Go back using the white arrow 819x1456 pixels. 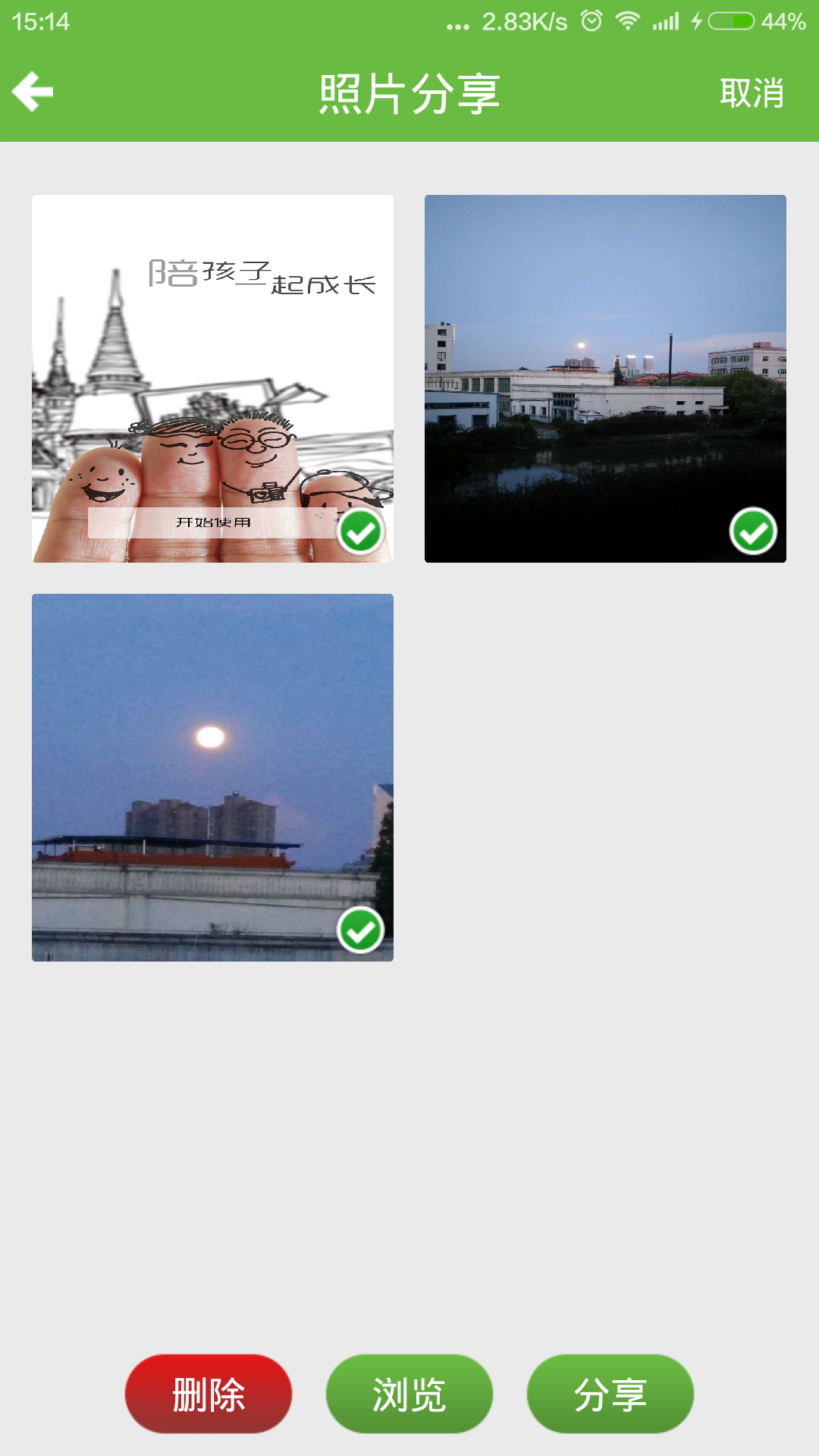coord(33,92)
